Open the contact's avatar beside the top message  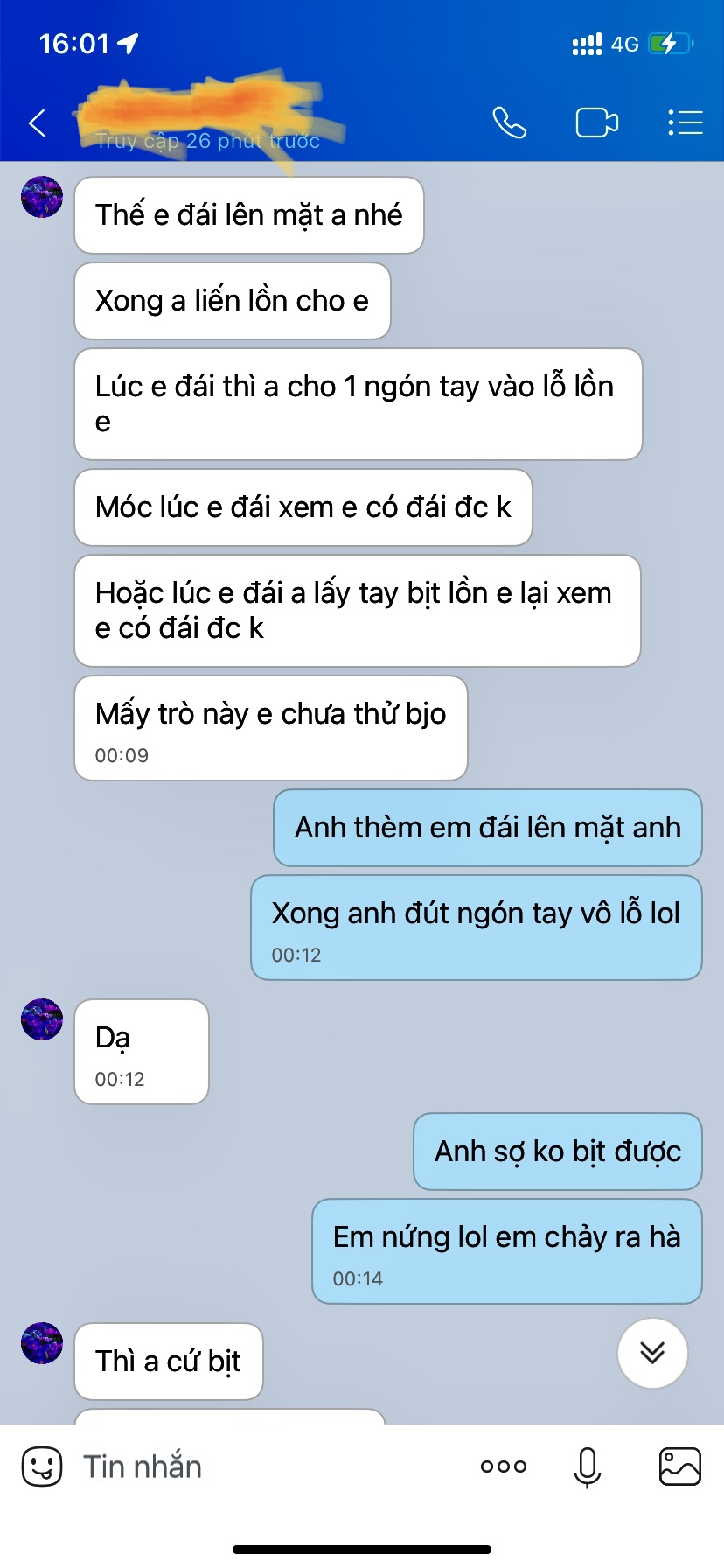tap(42, 197)
